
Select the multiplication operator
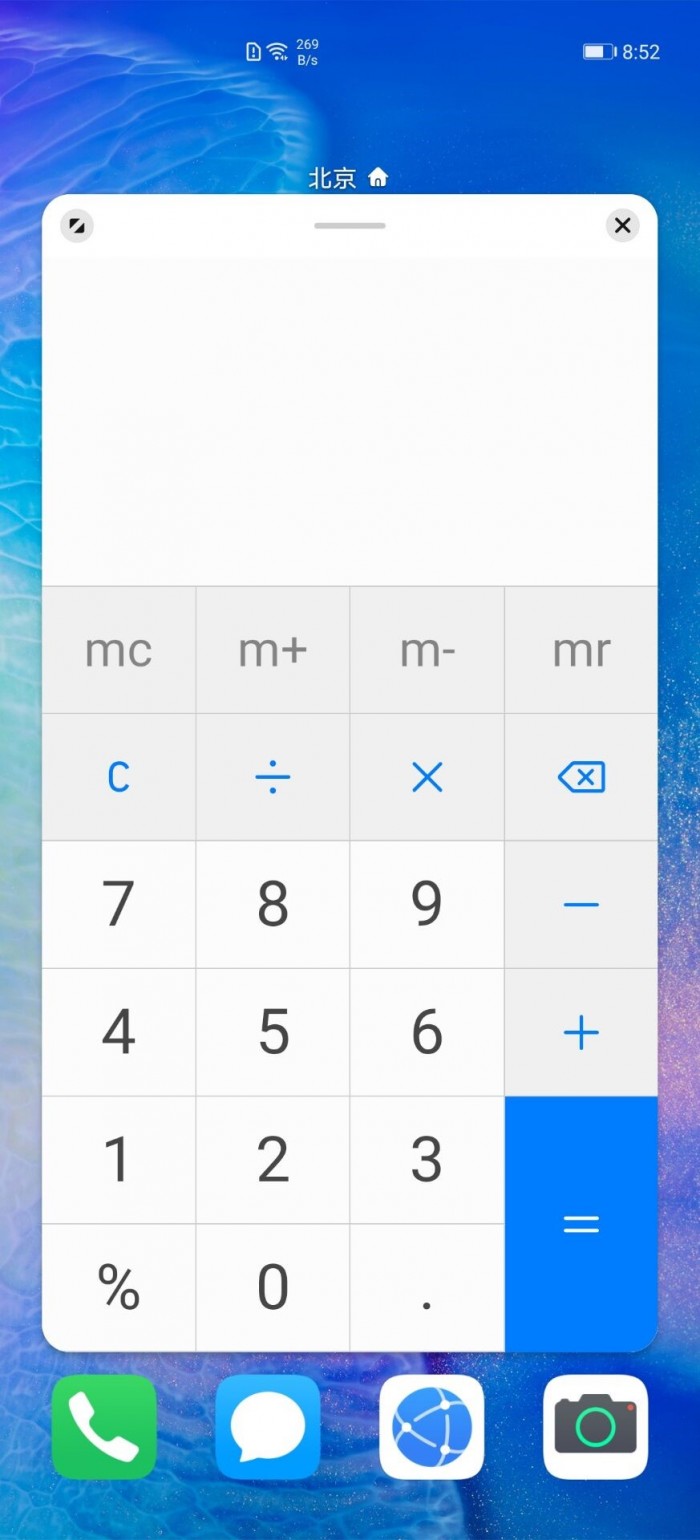pos(427,777)
